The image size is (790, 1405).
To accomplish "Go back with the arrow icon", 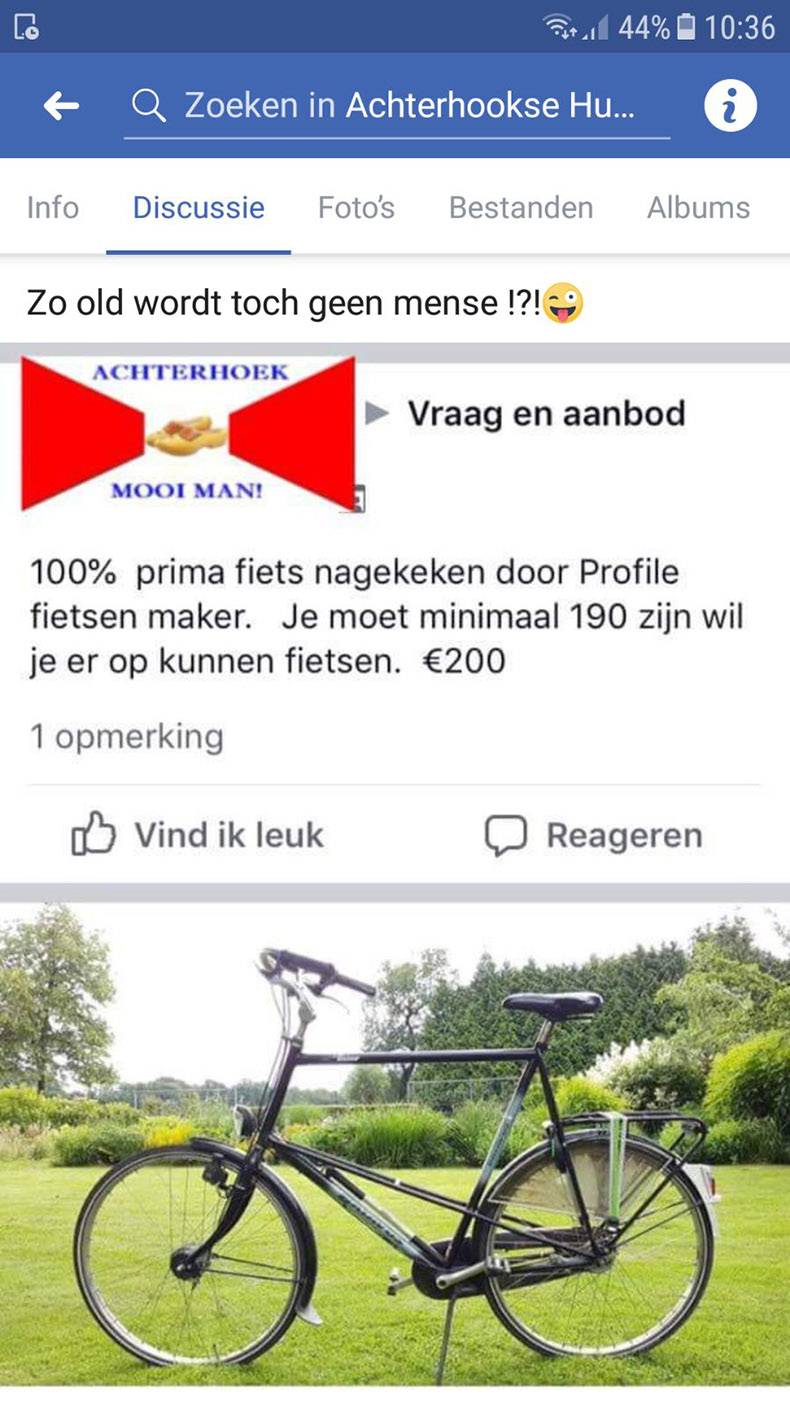I will 62,106.
